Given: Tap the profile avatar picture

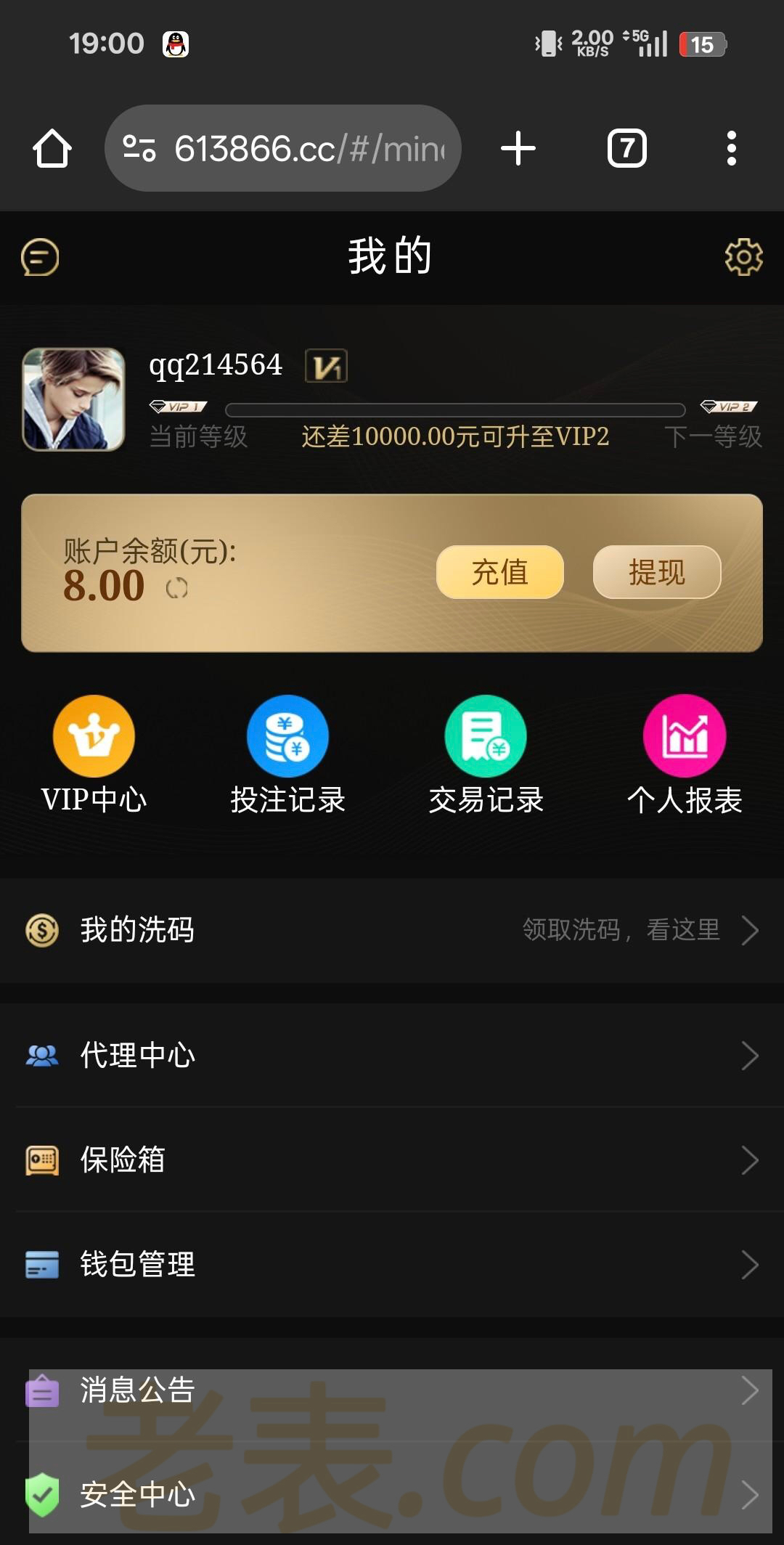Looking at the screenshot, I should click(73, 399).
